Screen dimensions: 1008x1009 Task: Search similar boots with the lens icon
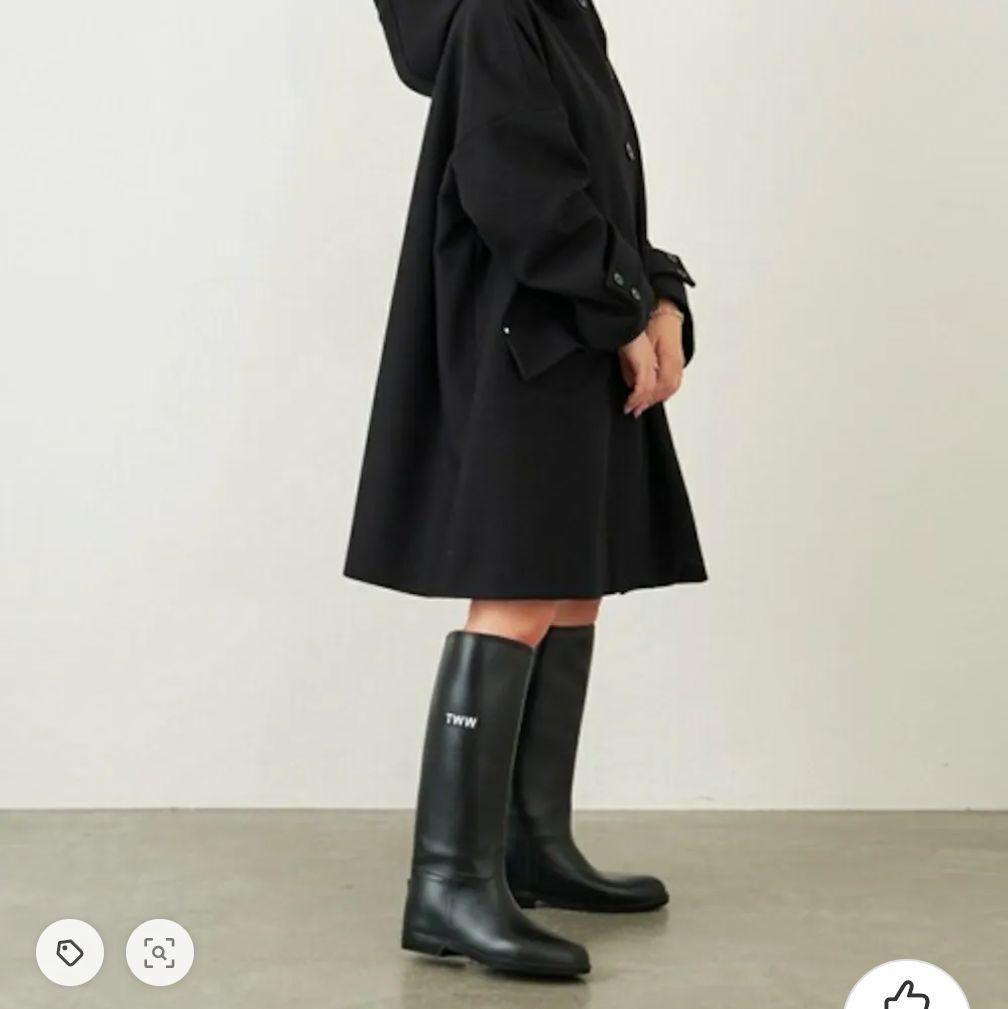point(160,953)
